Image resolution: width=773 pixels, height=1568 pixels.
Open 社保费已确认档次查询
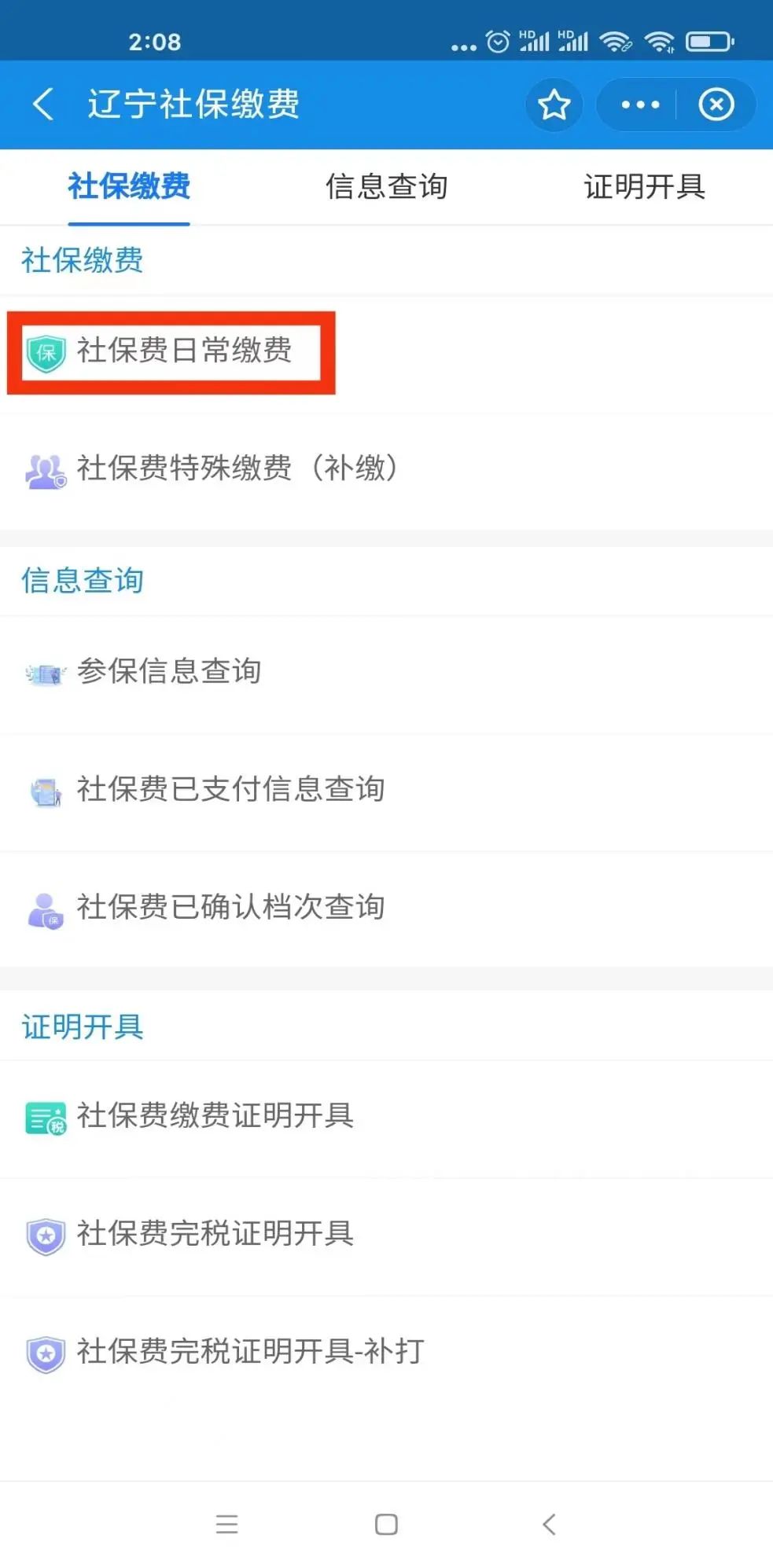click(x=386, y=909)
